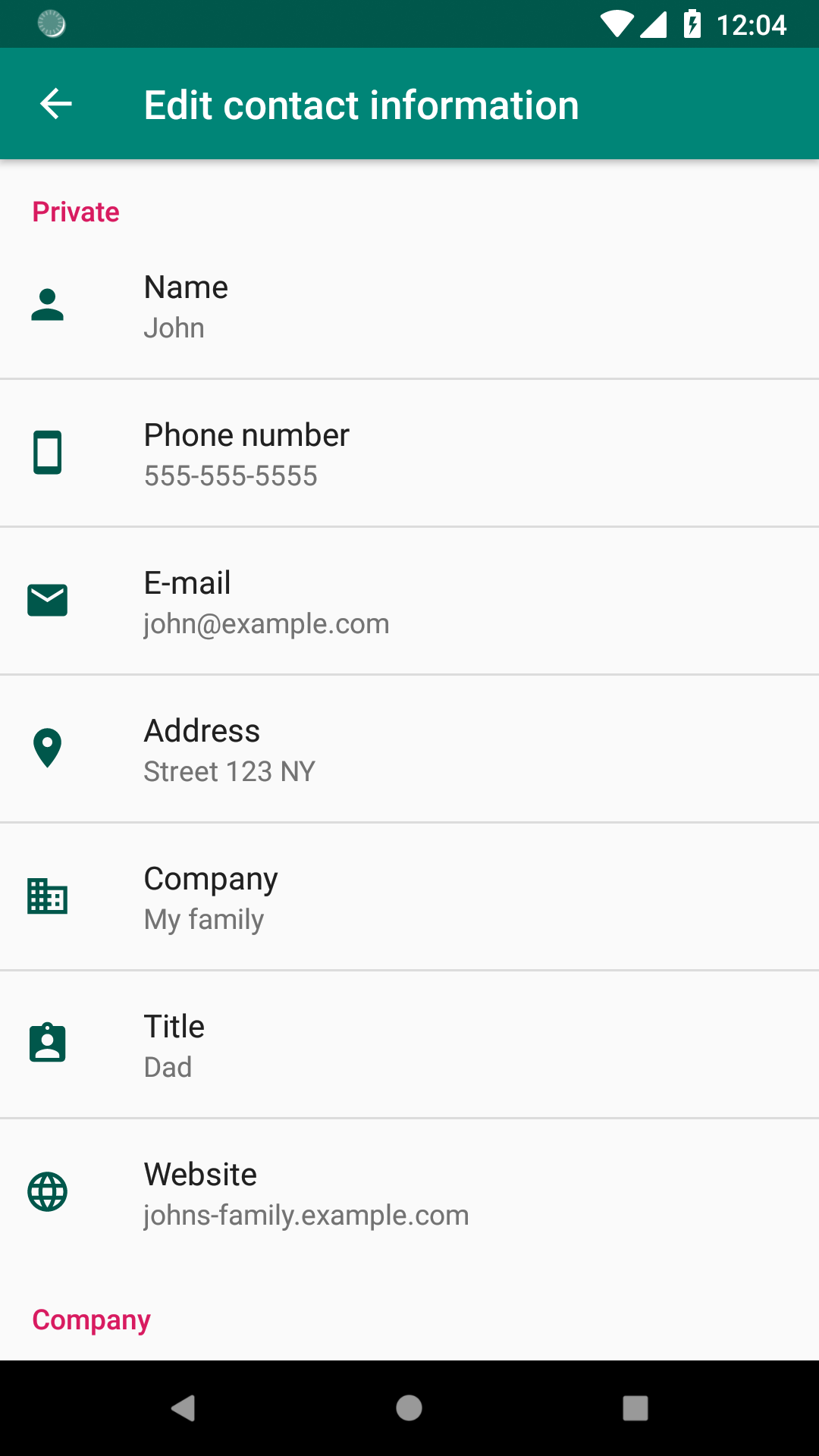Change the E-mail john@example.com

click(409, 601)
